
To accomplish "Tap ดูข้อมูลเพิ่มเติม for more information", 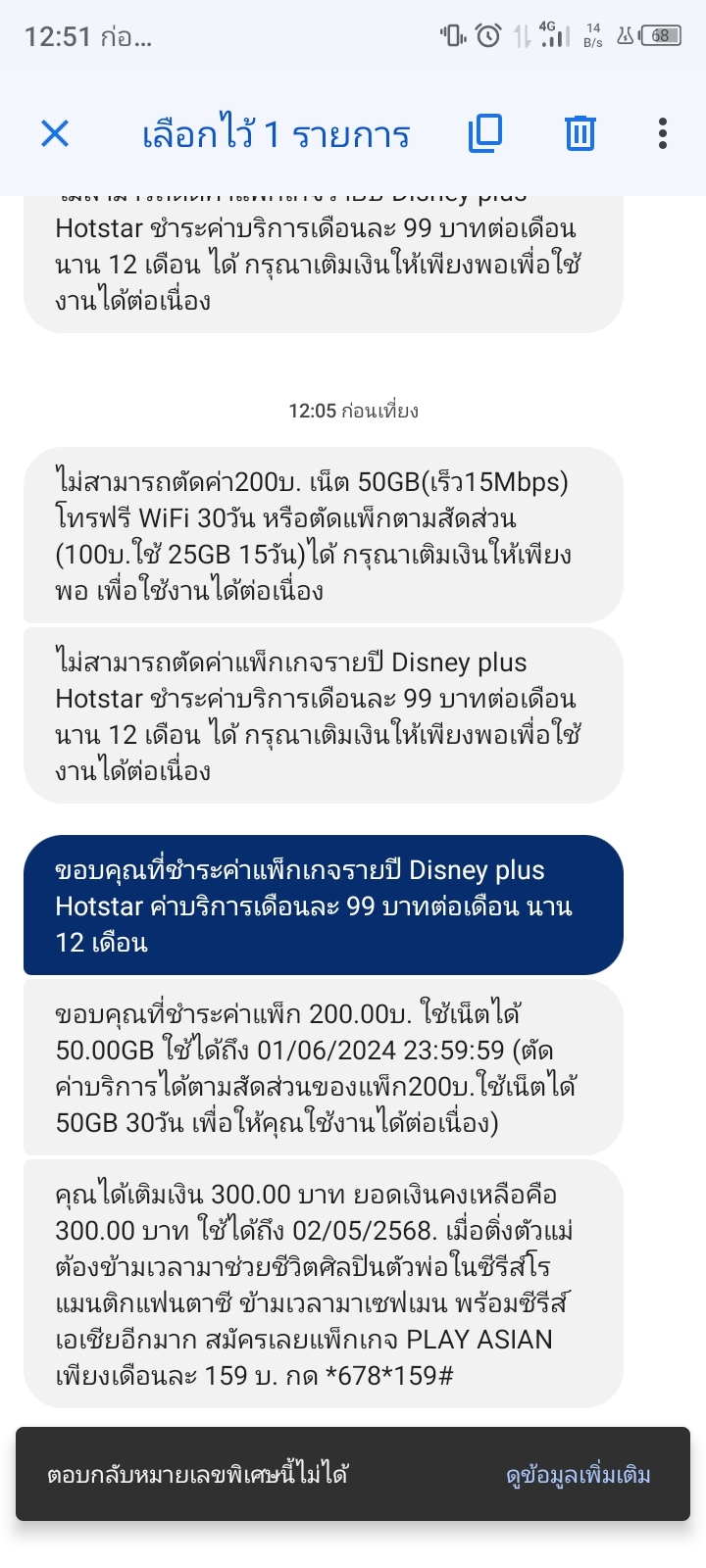I will tap(579, 1475).
